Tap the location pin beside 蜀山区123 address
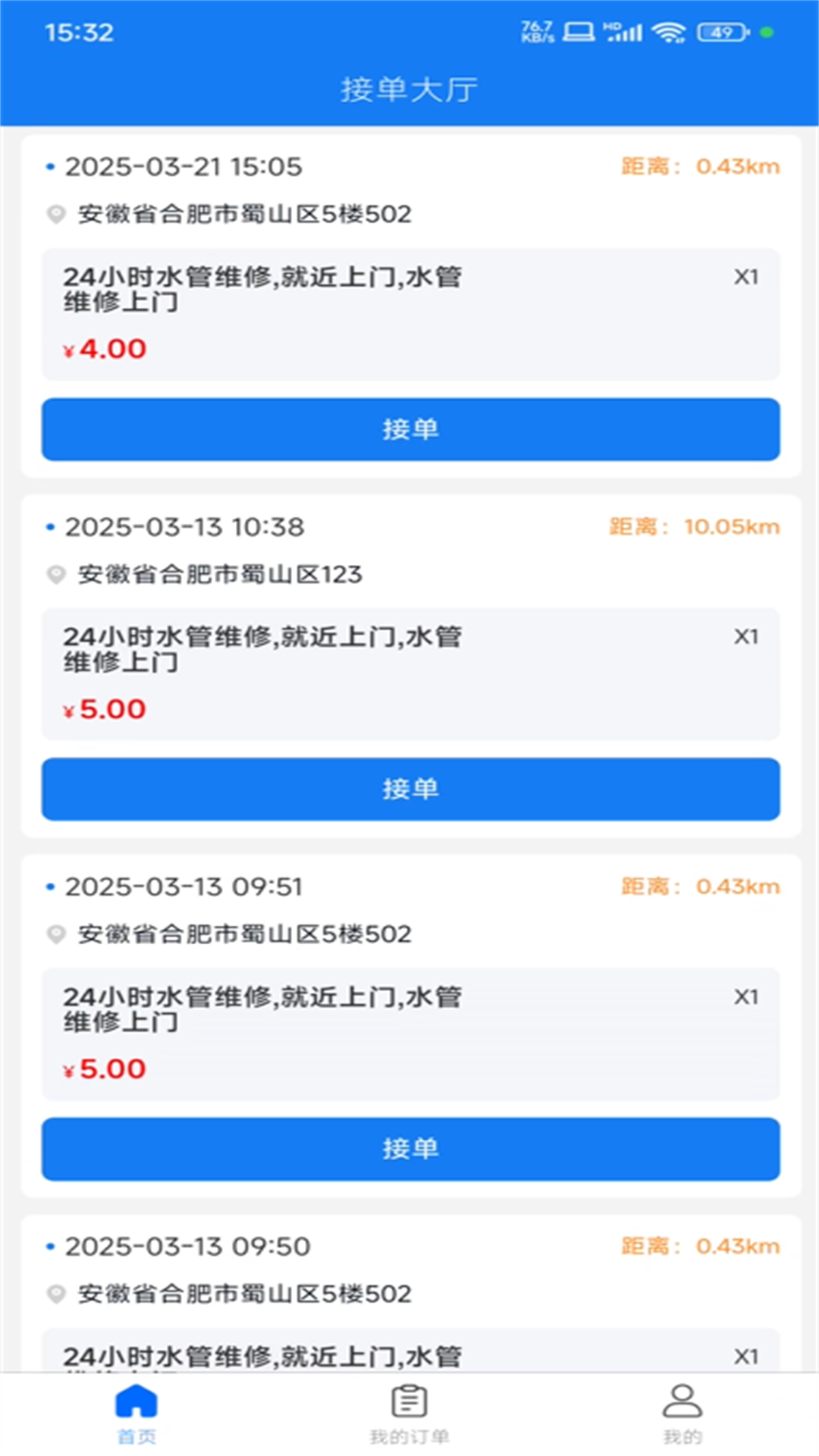The image size is (819, 1456). pos(56,575)
